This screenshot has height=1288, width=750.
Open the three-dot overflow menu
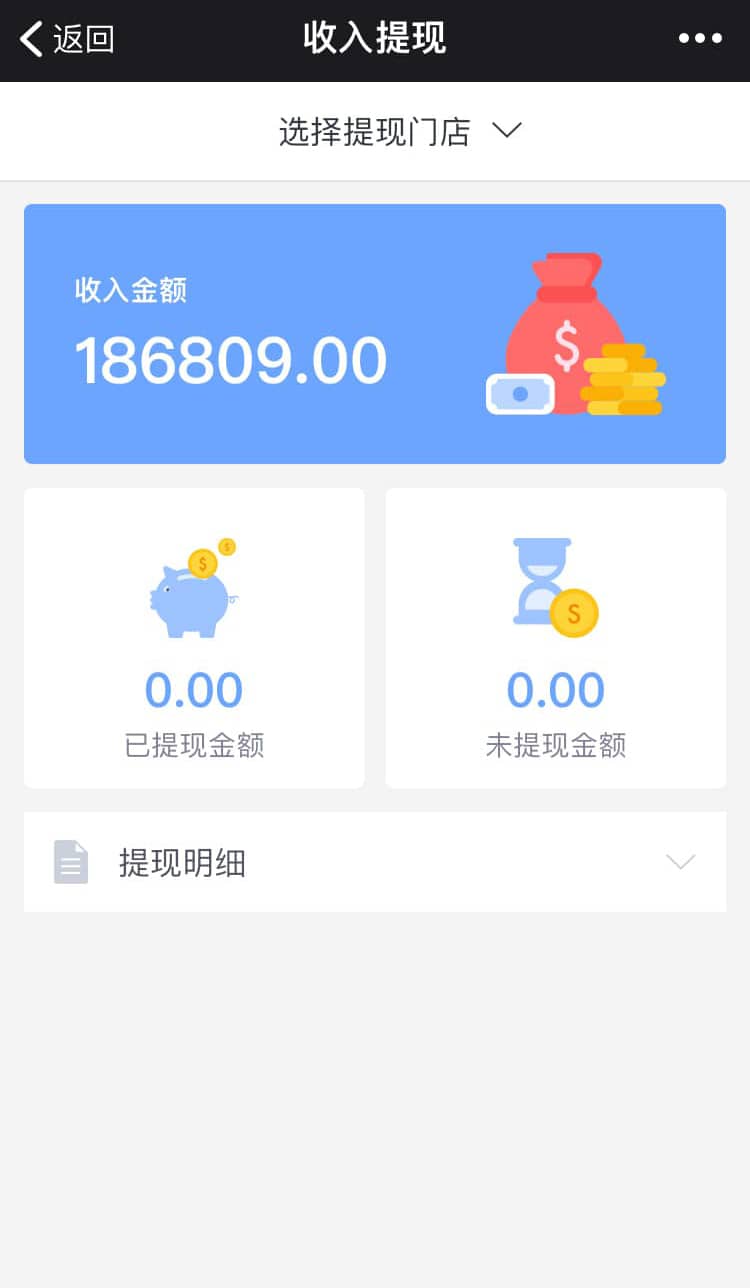[x=700, y=39]
